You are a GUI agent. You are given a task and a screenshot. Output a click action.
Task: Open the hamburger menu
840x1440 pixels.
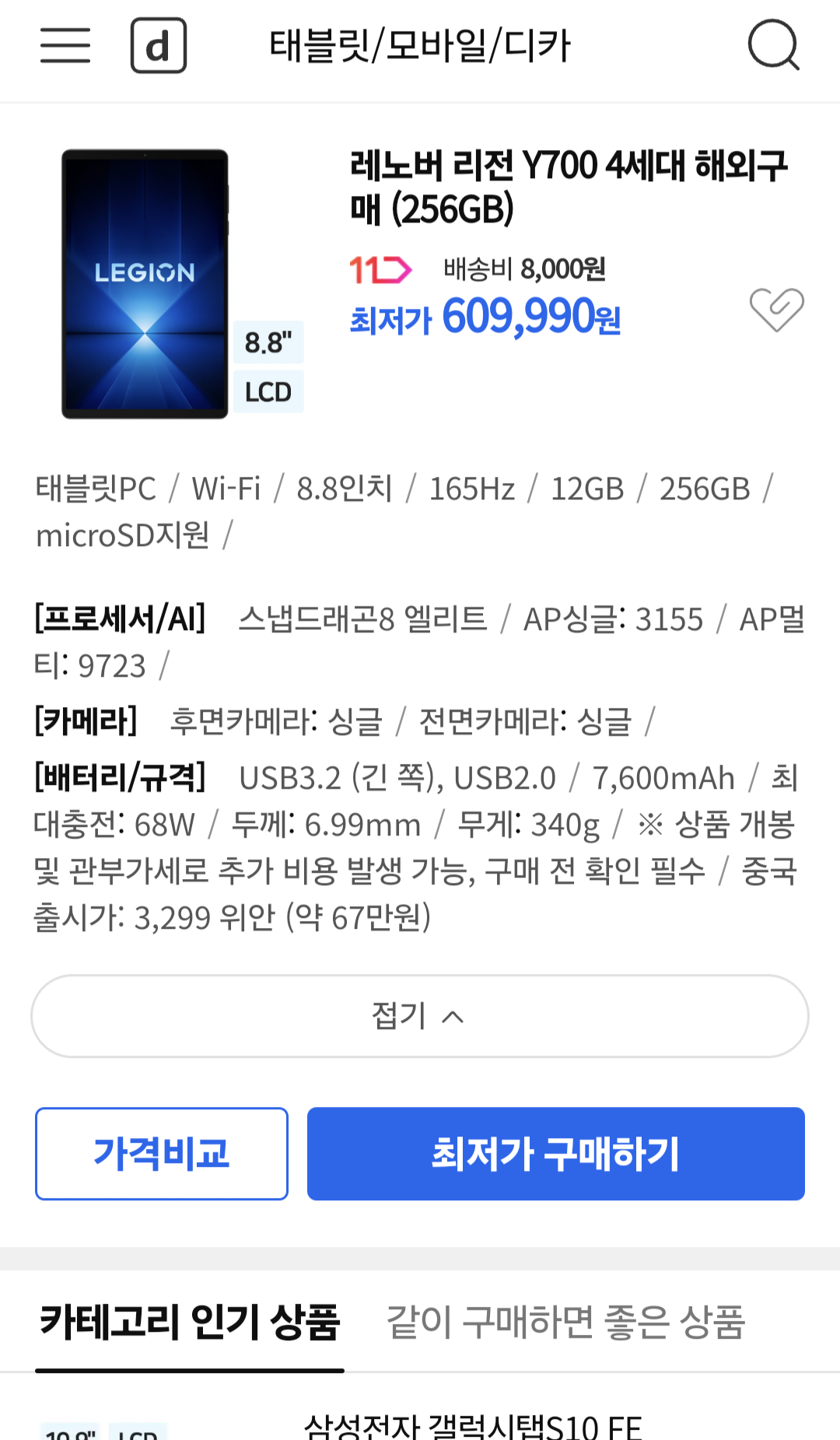(x=65, y=45)
